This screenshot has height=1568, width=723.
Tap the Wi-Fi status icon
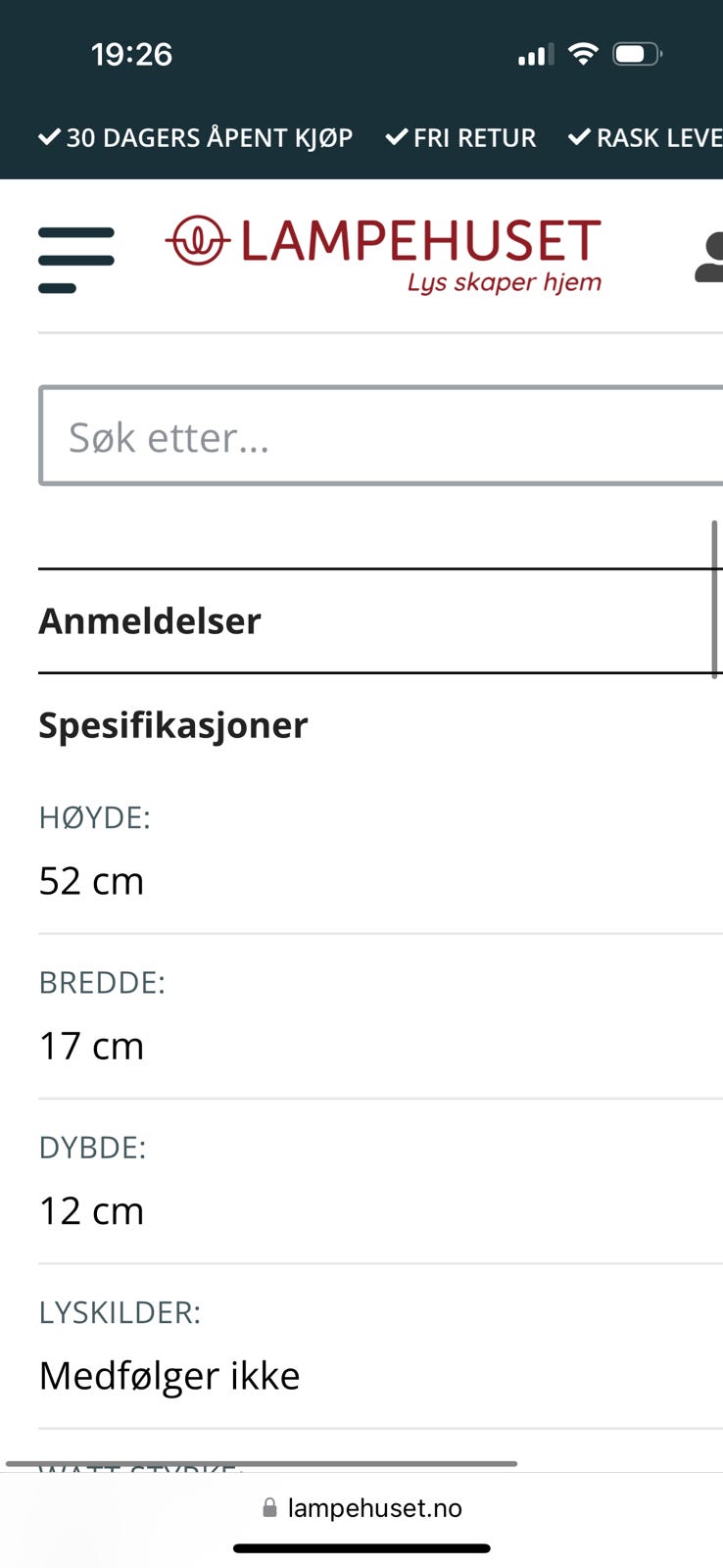click(583, 55)
